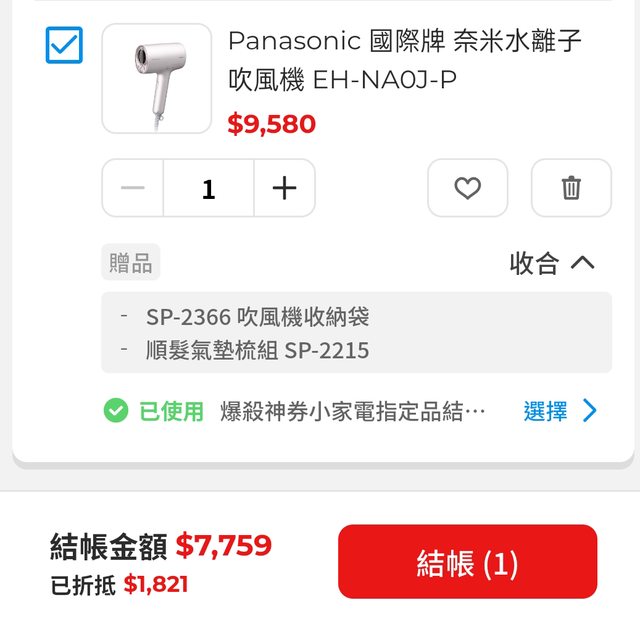
Task: Uncheck the Panasonic hair dryer item
Action: (64, 45)
